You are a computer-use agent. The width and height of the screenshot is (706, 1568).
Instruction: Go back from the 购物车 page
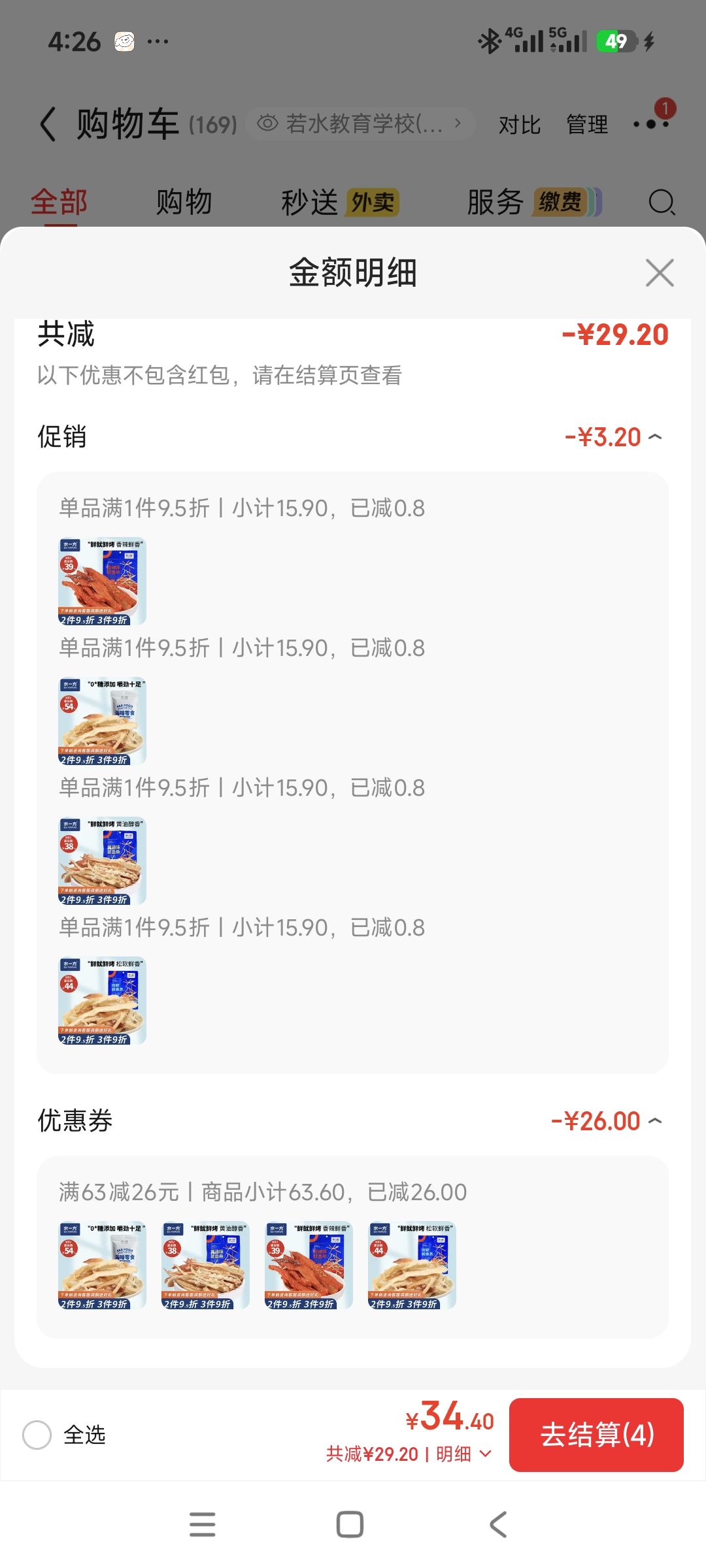[x=48, y=124]
